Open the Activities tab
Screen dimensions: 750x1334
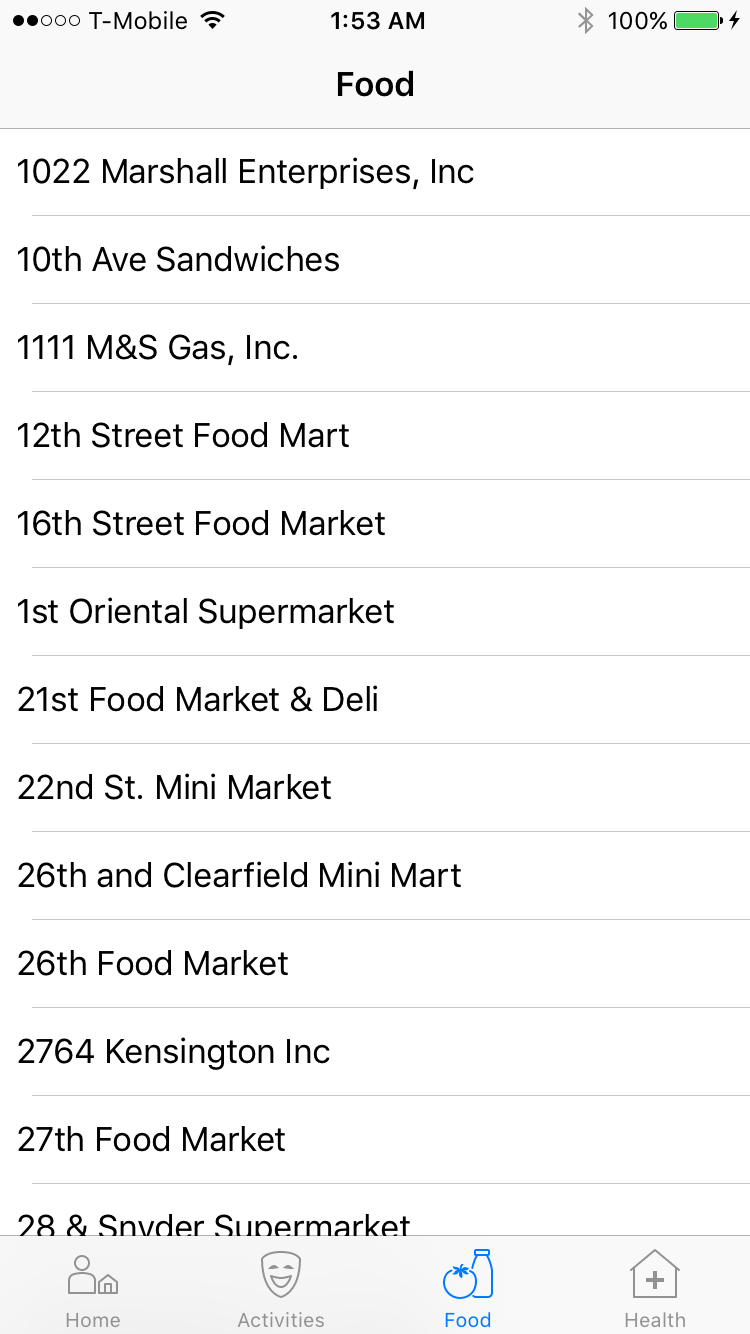[x=281, y=1288]
